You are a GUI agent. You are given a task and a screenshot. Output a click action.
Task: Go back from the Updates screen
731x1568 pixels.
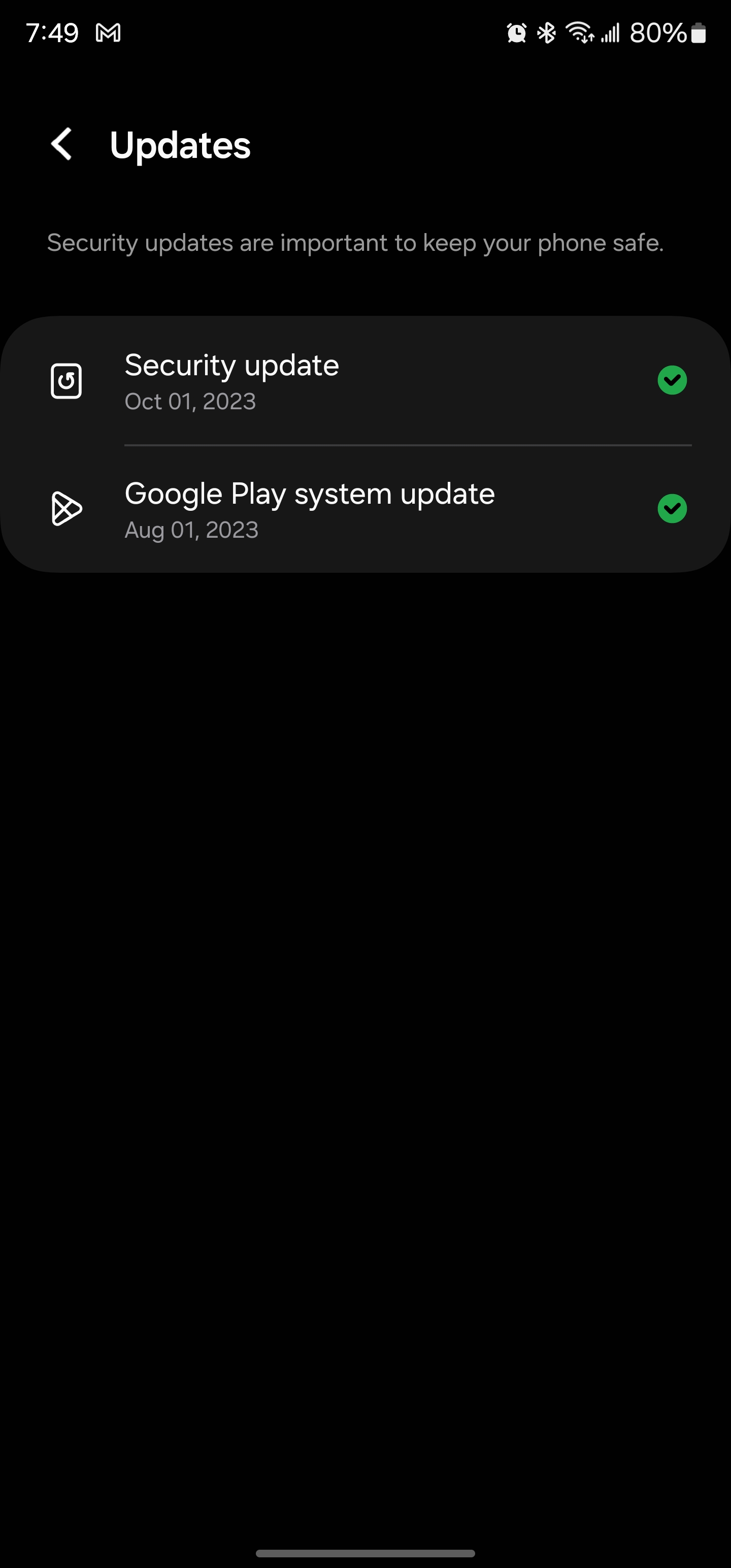point(61,145)
